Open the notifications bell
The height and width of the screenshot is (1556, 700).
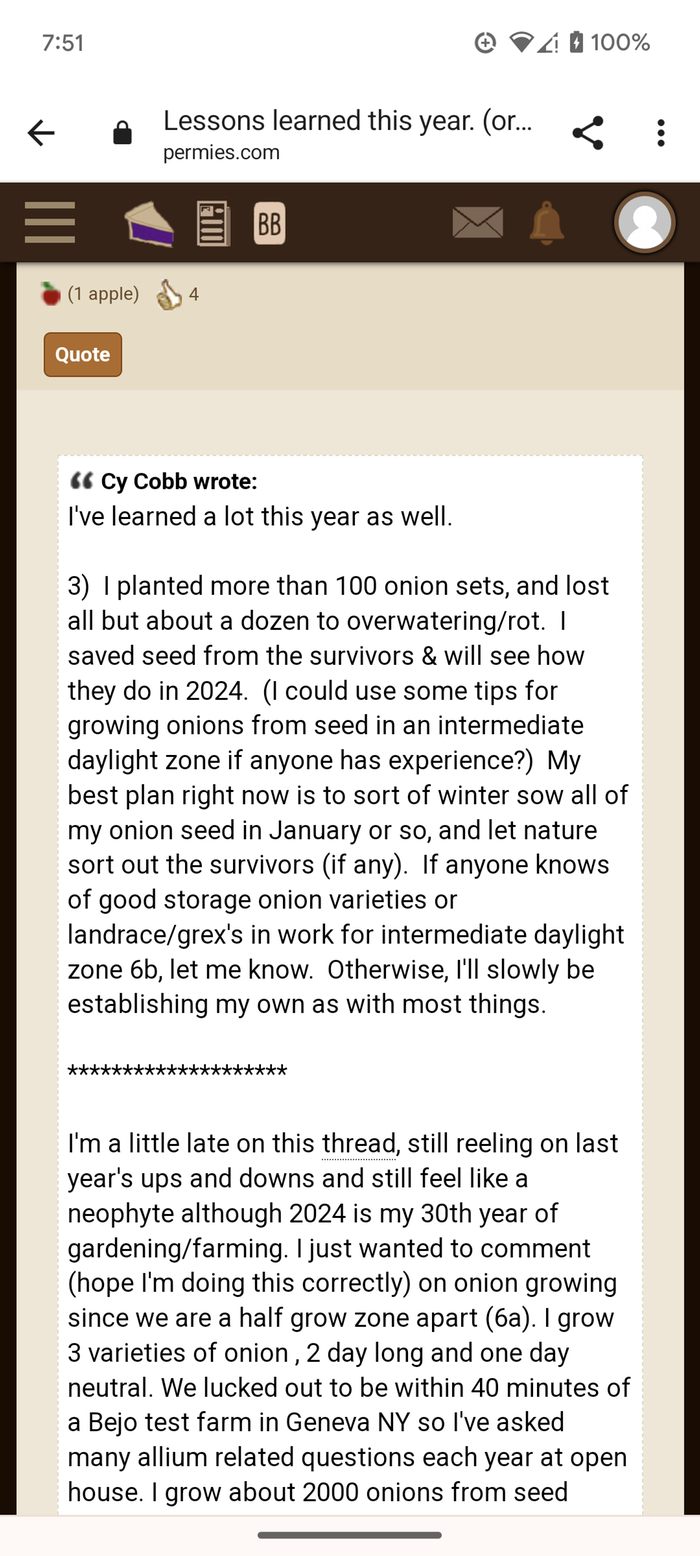546,222
